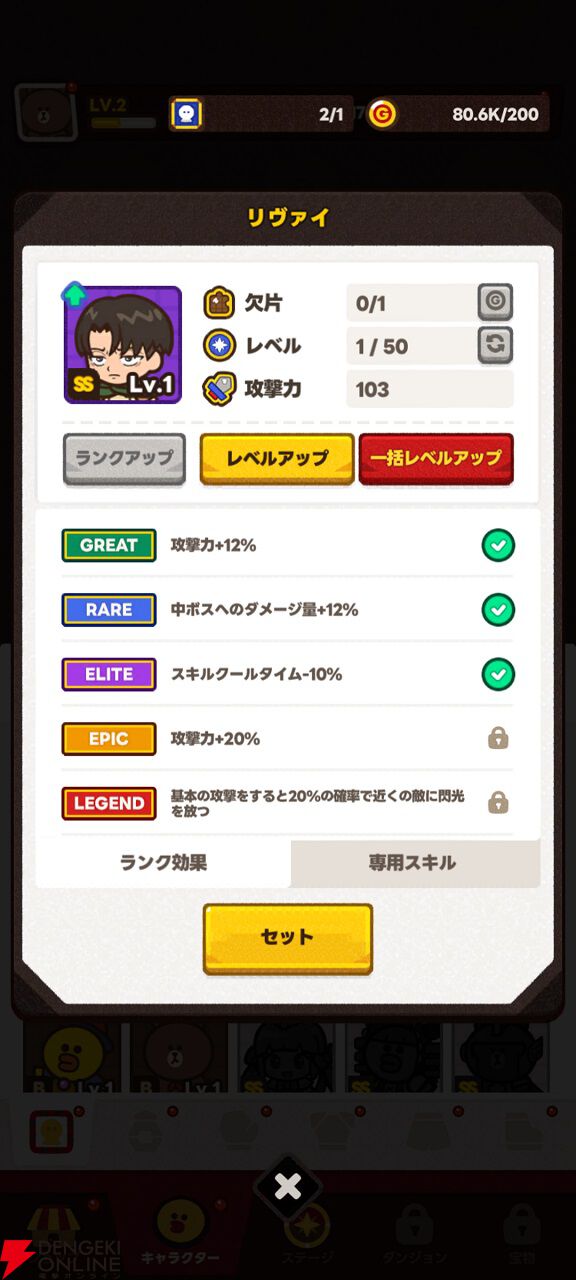Tap the refresh icon beside レベル
Image resolution: width=576 pixels, height=1280 pixels.
[x=495, y=345]
